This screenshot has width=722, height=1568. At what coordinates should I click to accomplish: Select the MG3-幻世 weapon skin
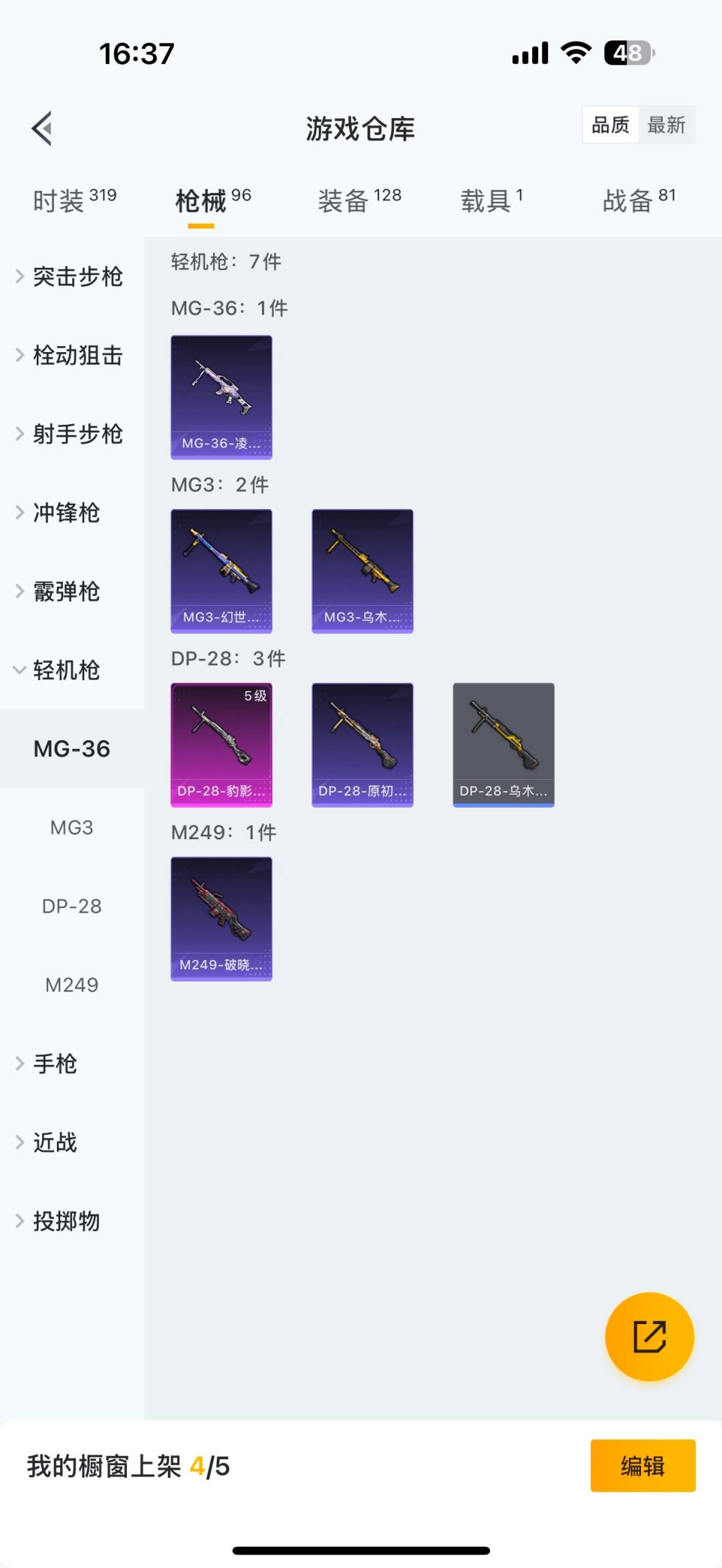pos(221,570)
